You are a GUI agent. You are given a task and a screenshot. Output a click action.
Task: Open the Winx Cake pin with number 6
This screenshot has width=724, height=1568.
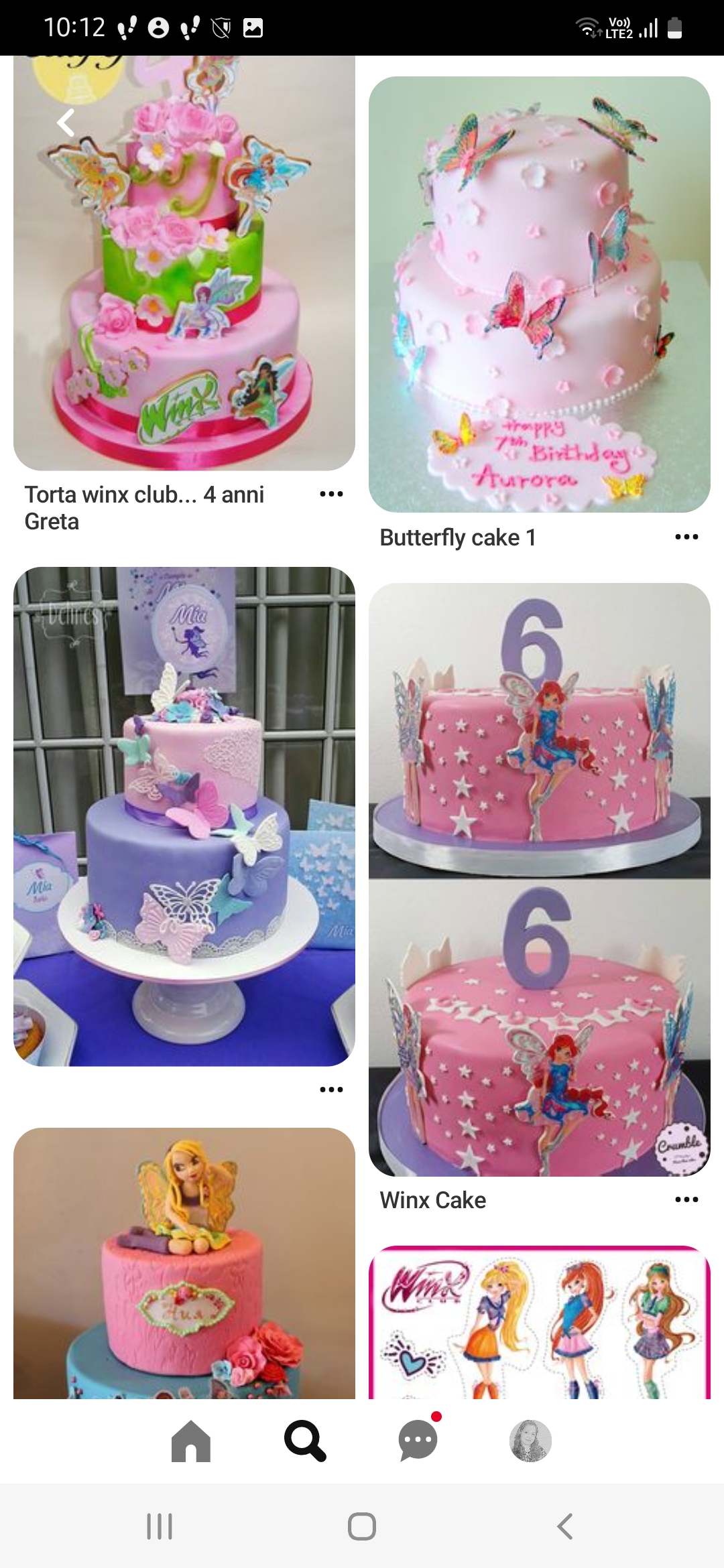pos(540,879)
